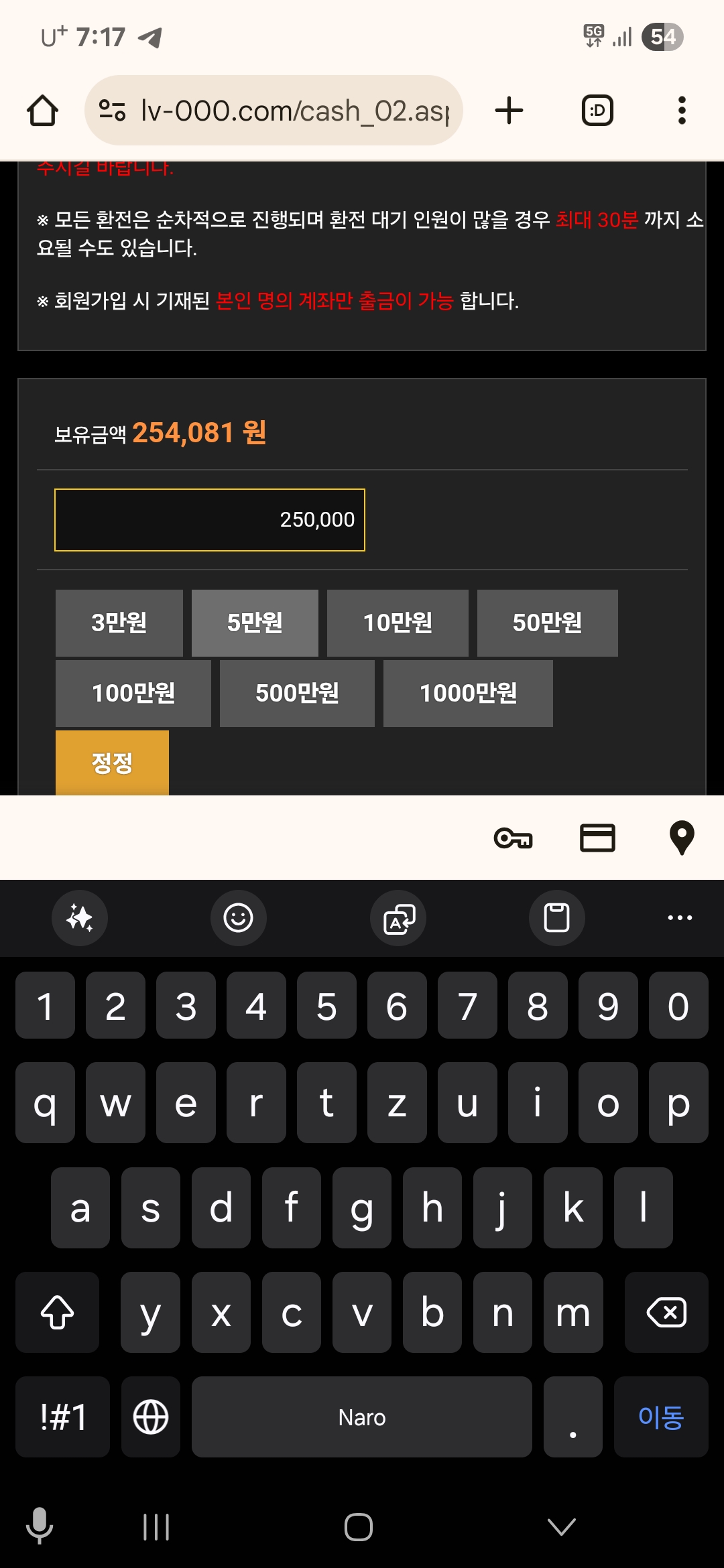Open saved payment cards autofill
This screenshot has height=1568, width=724.
(597, 838)
